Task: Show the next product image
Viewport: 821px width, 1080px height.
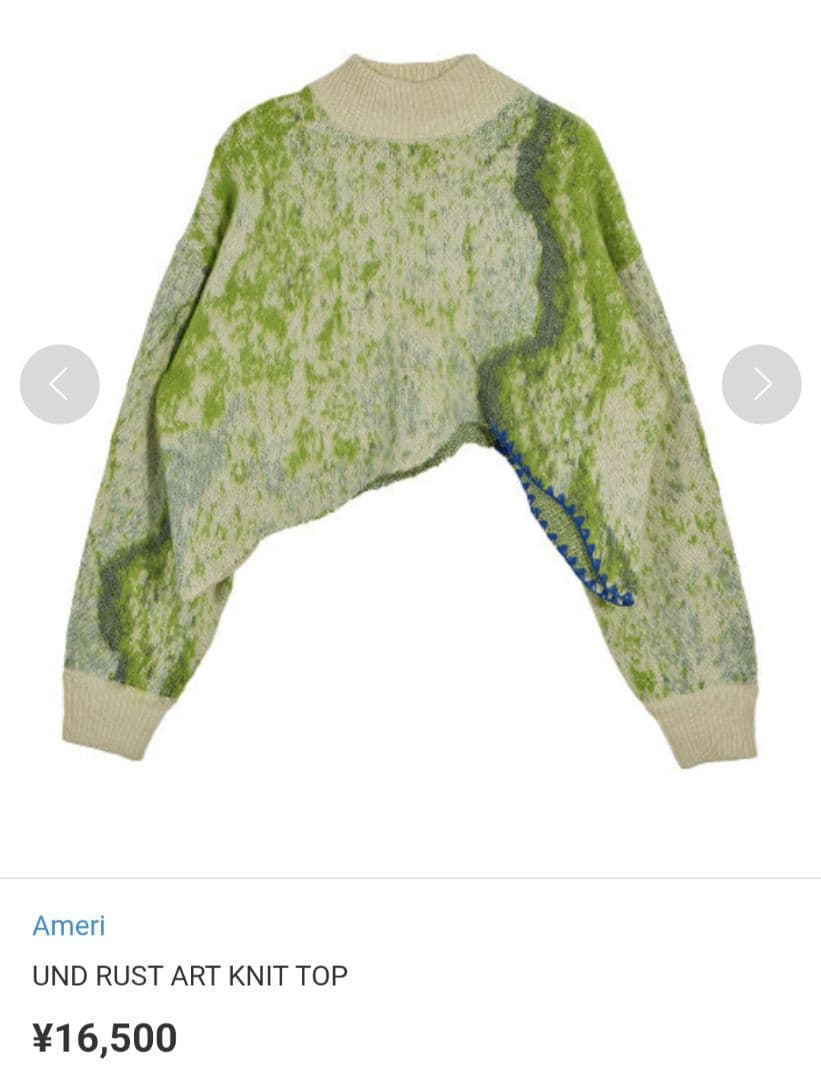Action: pos(761,384)
